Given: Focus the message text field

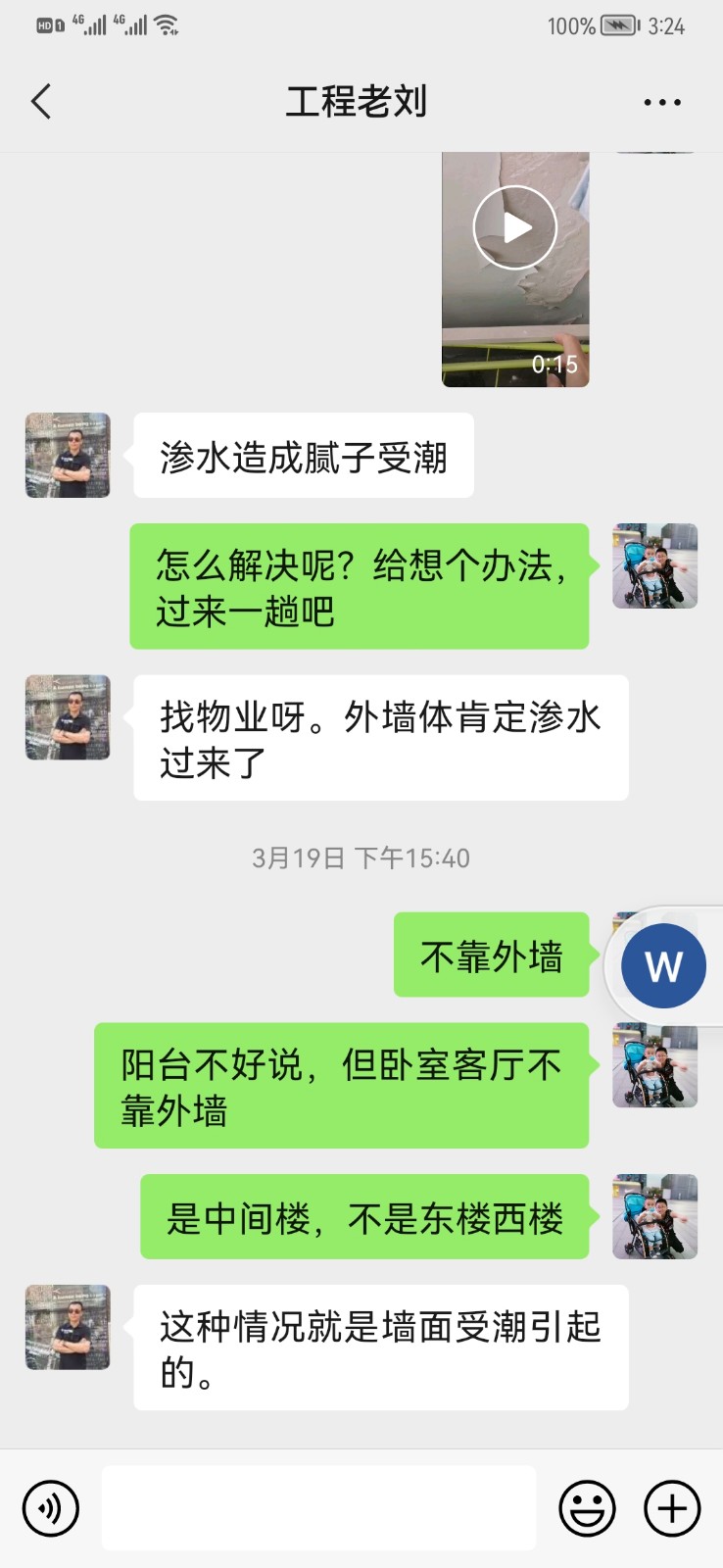Looking at the screenshot, I should [319, 1508].
